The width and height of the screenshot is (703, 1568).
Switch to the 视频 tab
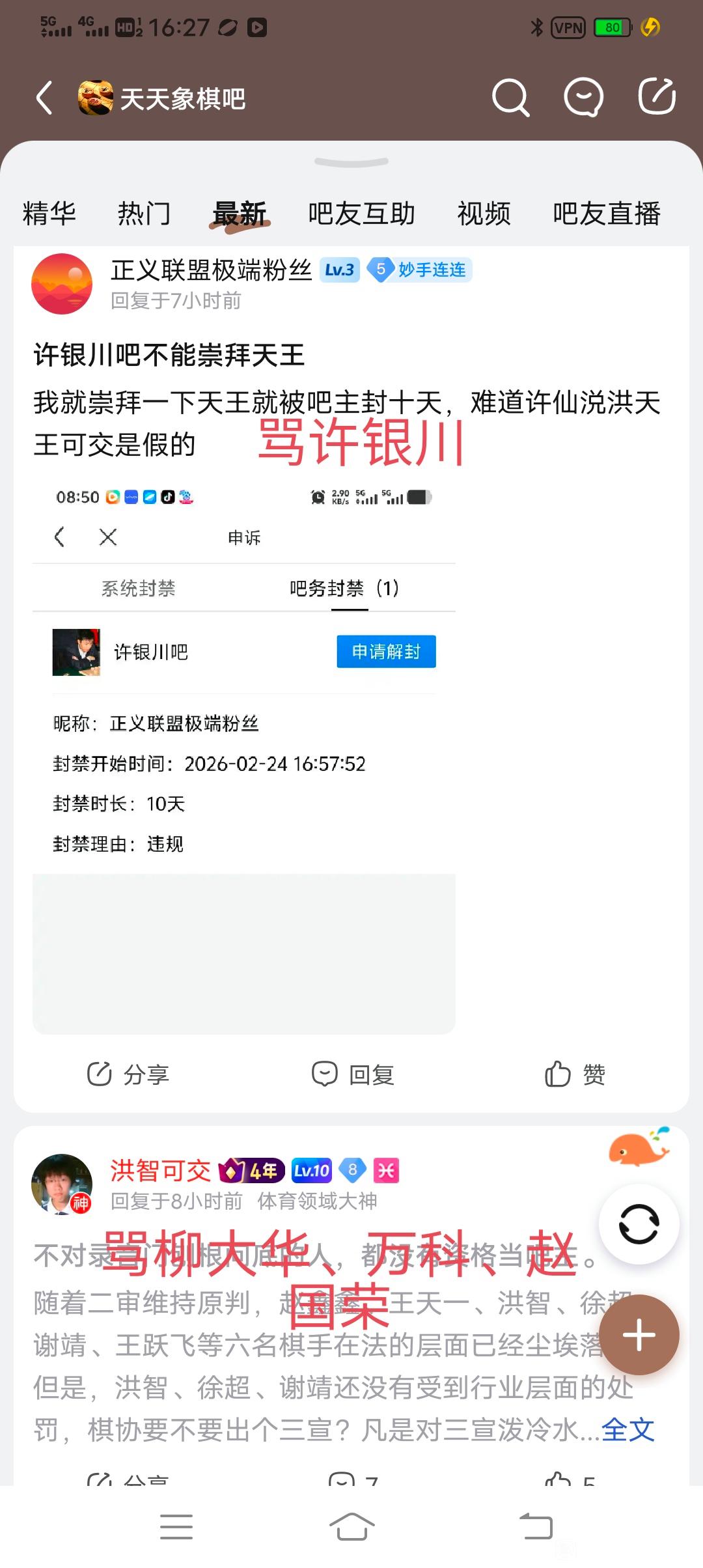484,214
